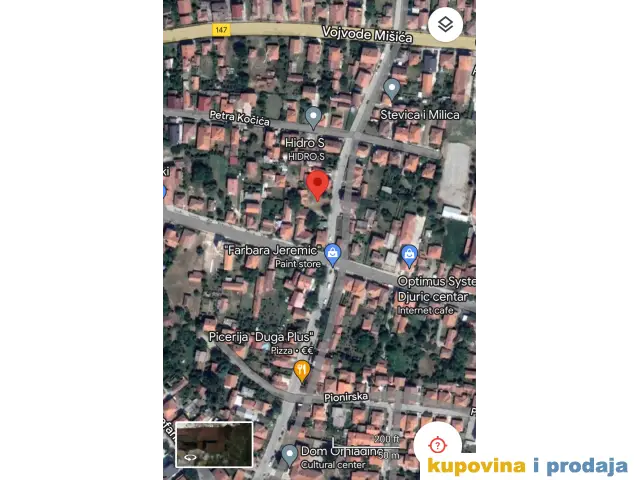This screenshot has height=480, width=640.
Task: Open the map layers selector
Action: pos(445,24)
